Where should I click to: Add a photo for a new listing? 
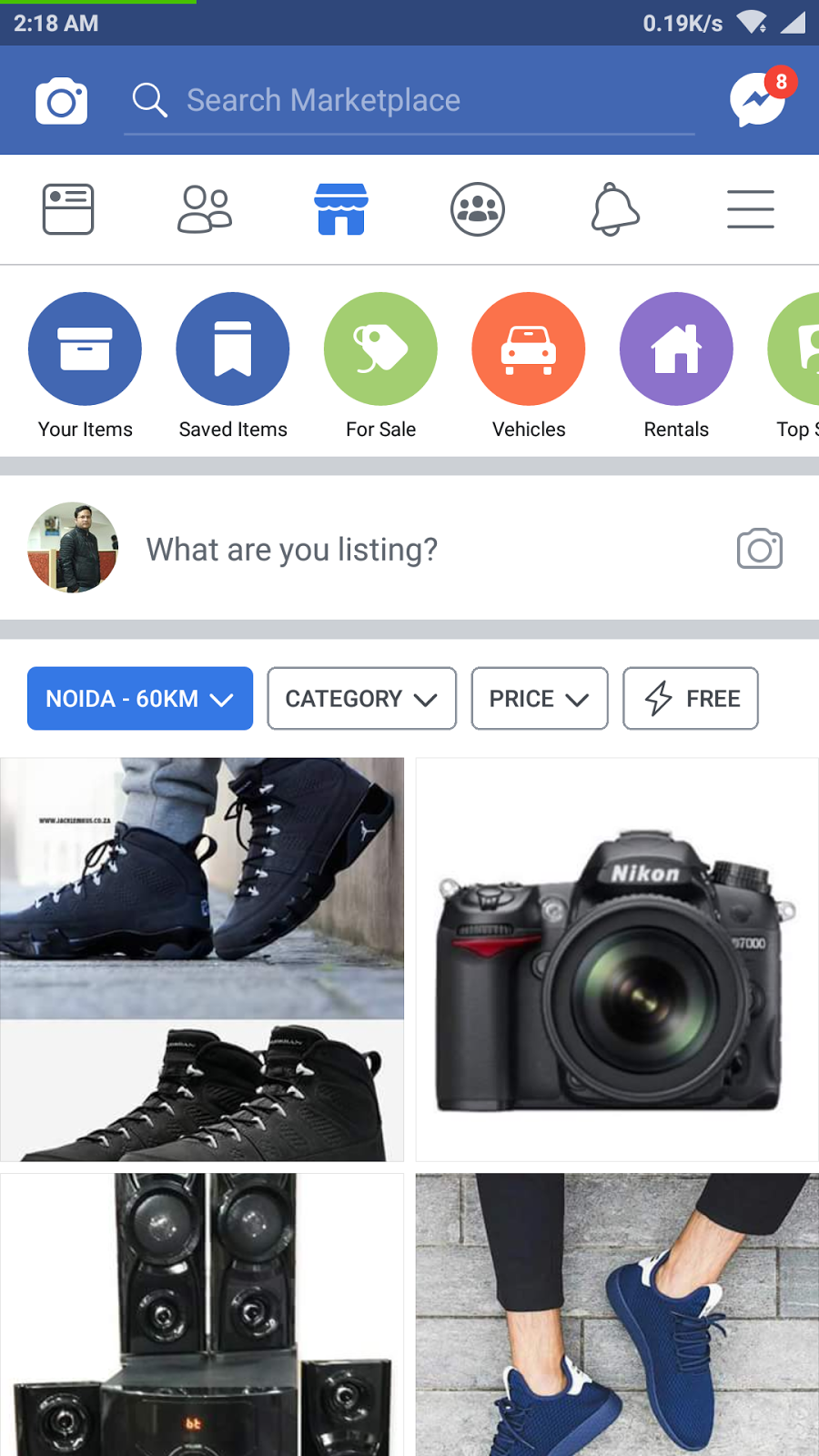click(760, 549)
